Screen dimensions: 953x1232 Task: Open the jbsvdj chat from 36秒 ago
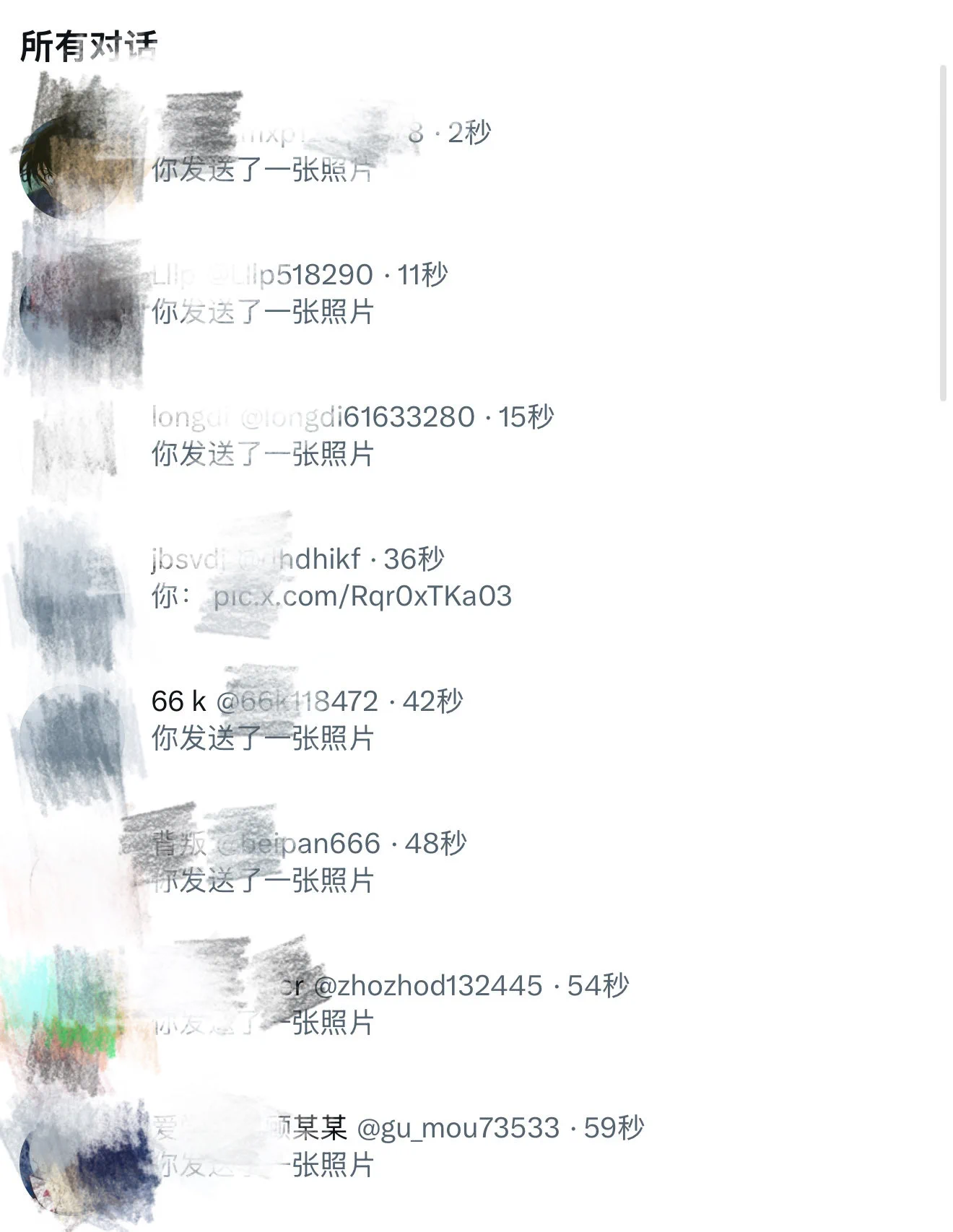pos(433,577)
